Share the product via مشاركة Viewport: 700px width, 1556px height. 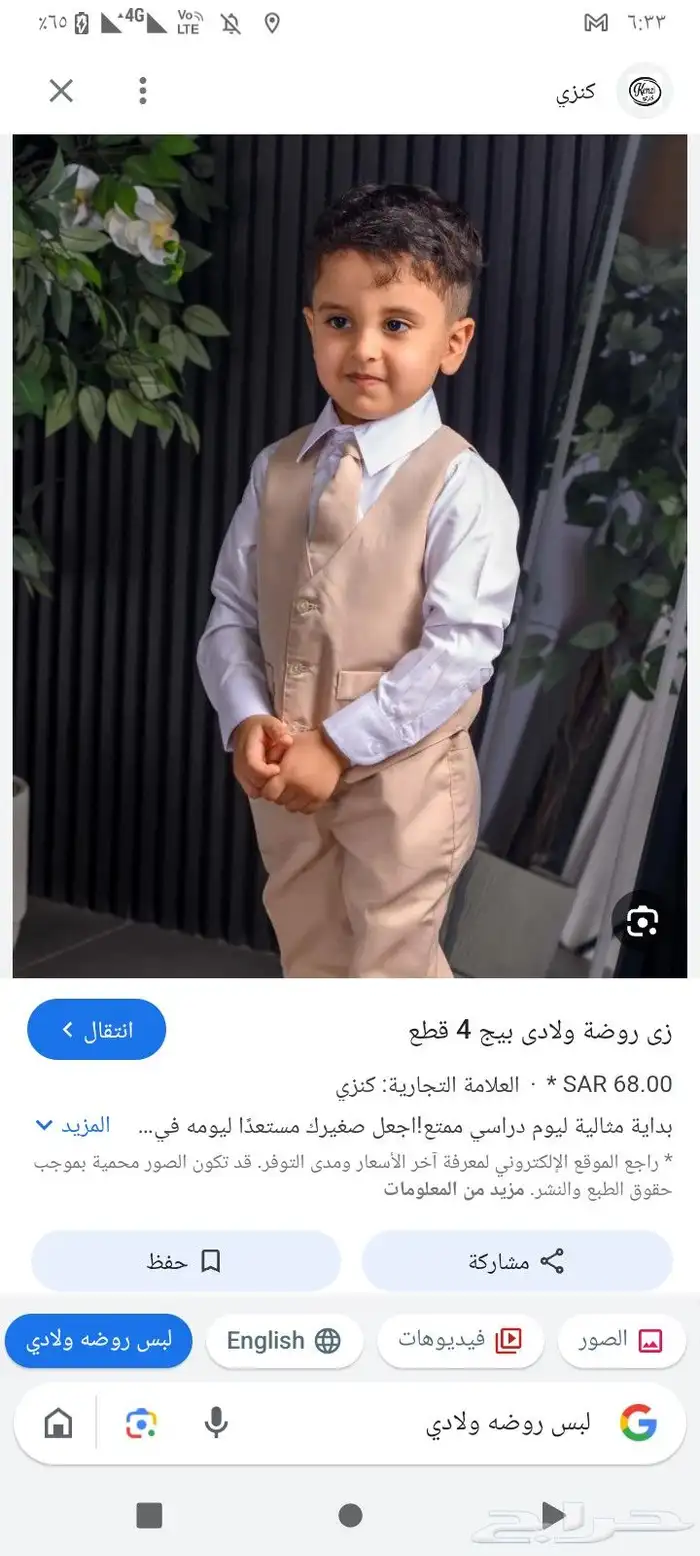[516, 1261]
